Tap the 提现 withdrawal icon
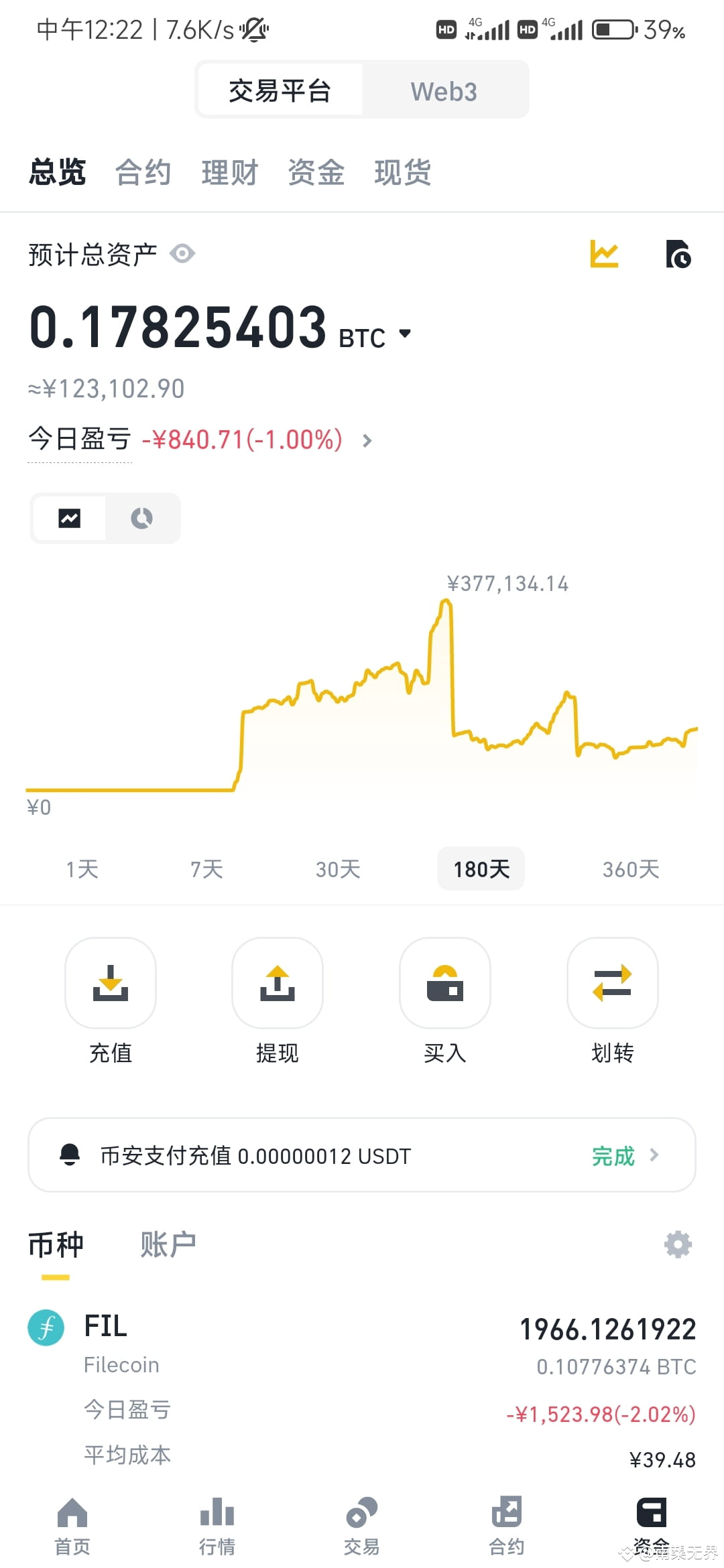This screenshot has height=1568, width=724. point(278,982)
